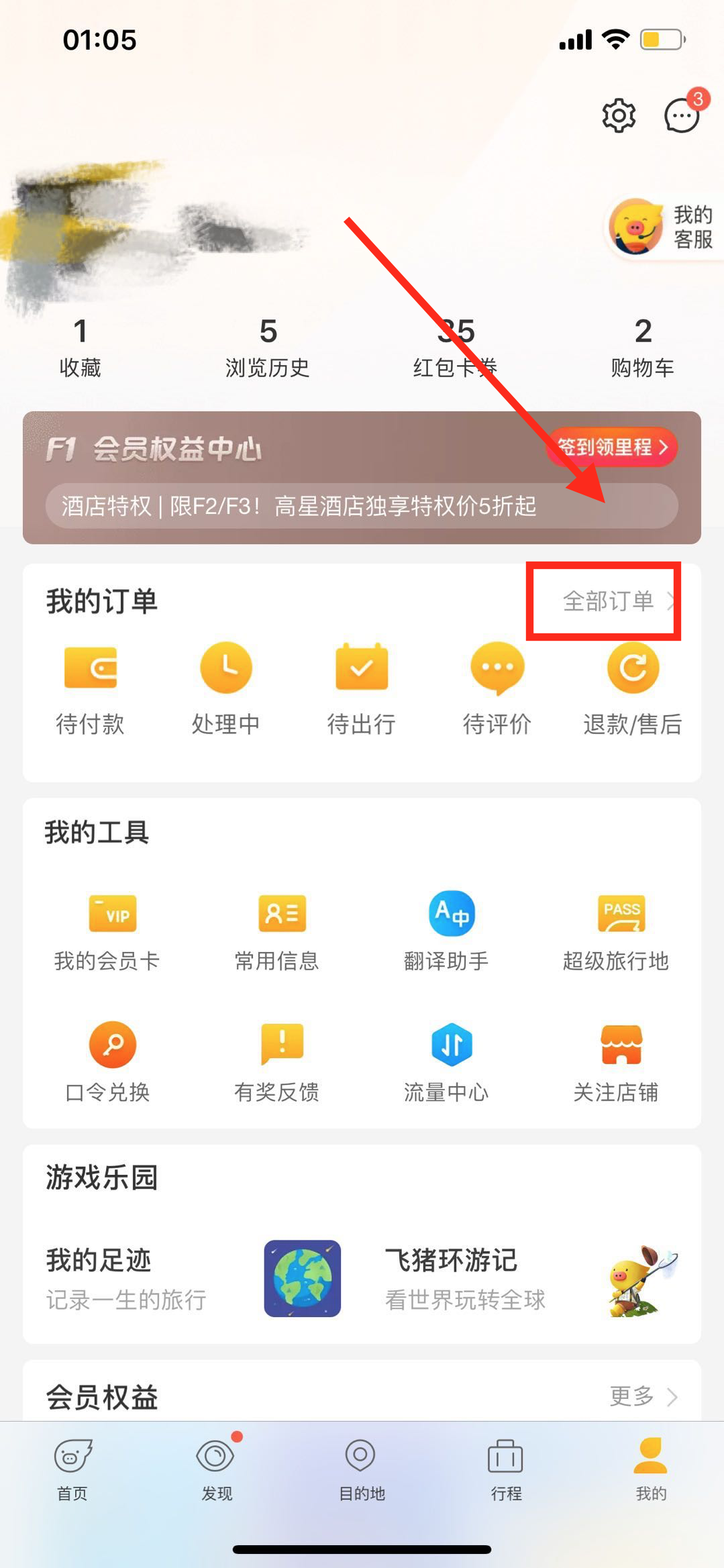Open the 红包卡券 coupons count

[x=458, y=348]
